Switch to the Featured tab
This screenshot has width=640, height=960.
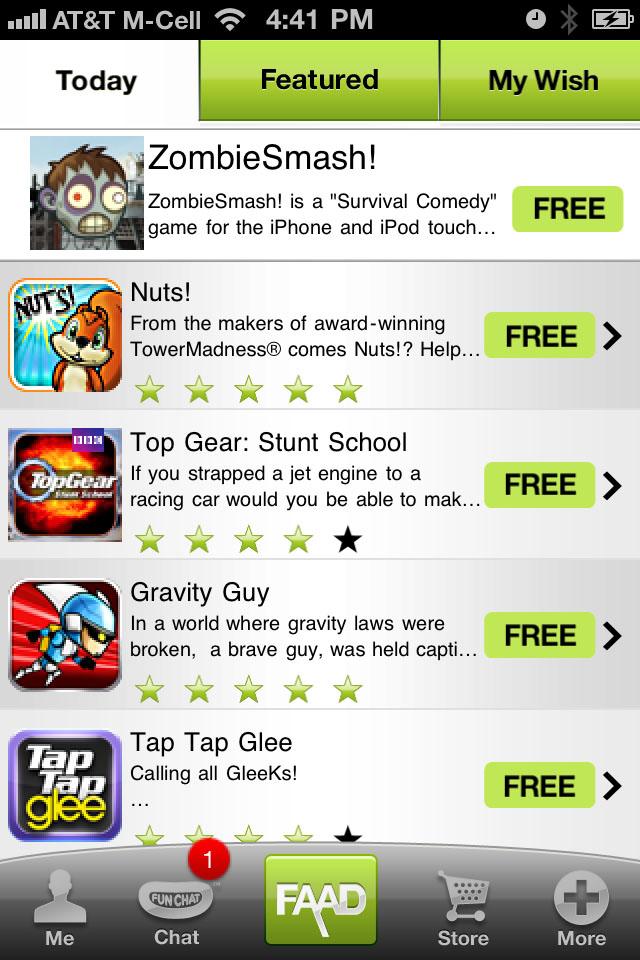(x=319, y=80)
